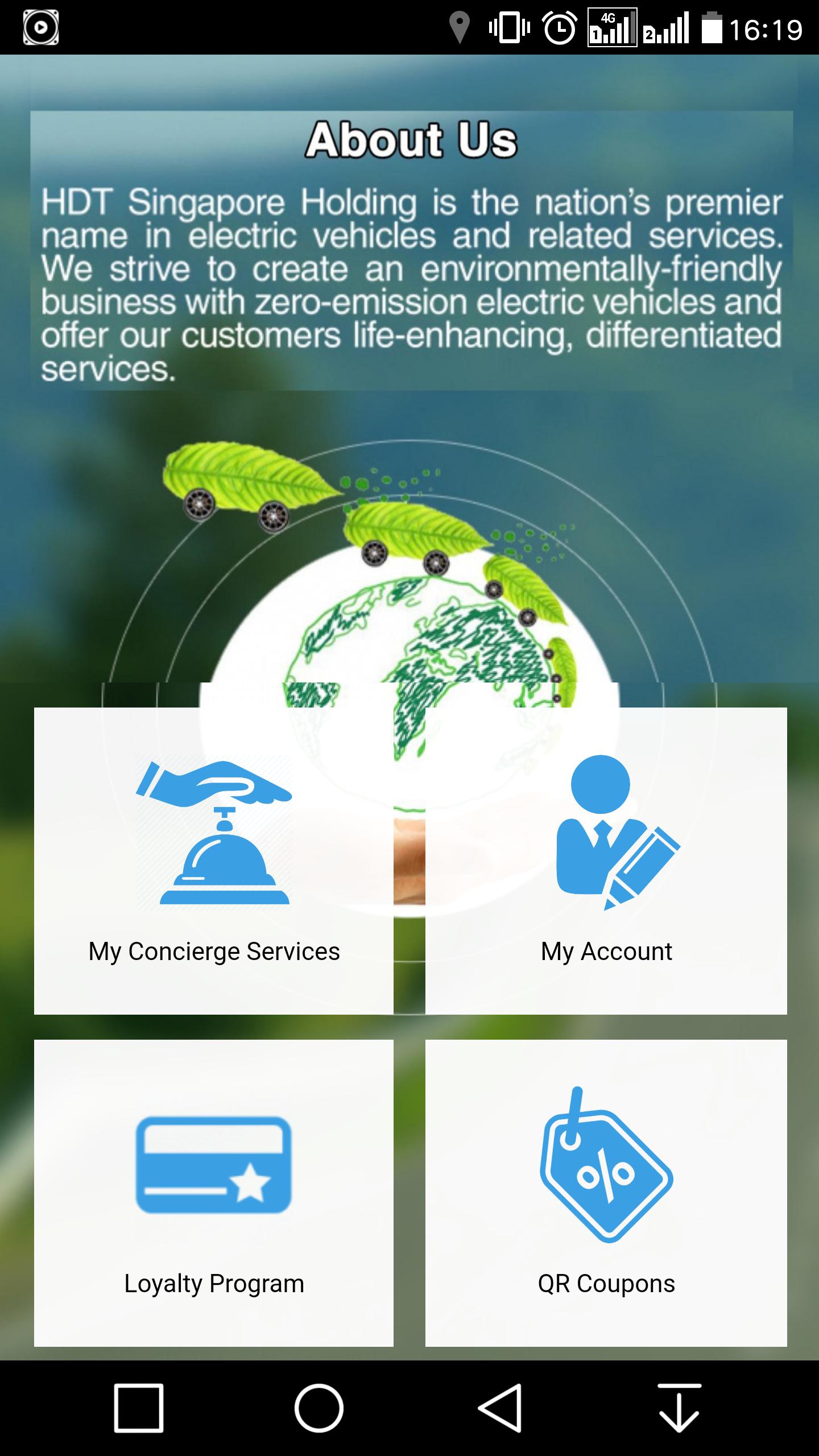Viewport: 819px width, 1456px height.
Task: Open the QR Coupons tile
Action: point(606,1193)
